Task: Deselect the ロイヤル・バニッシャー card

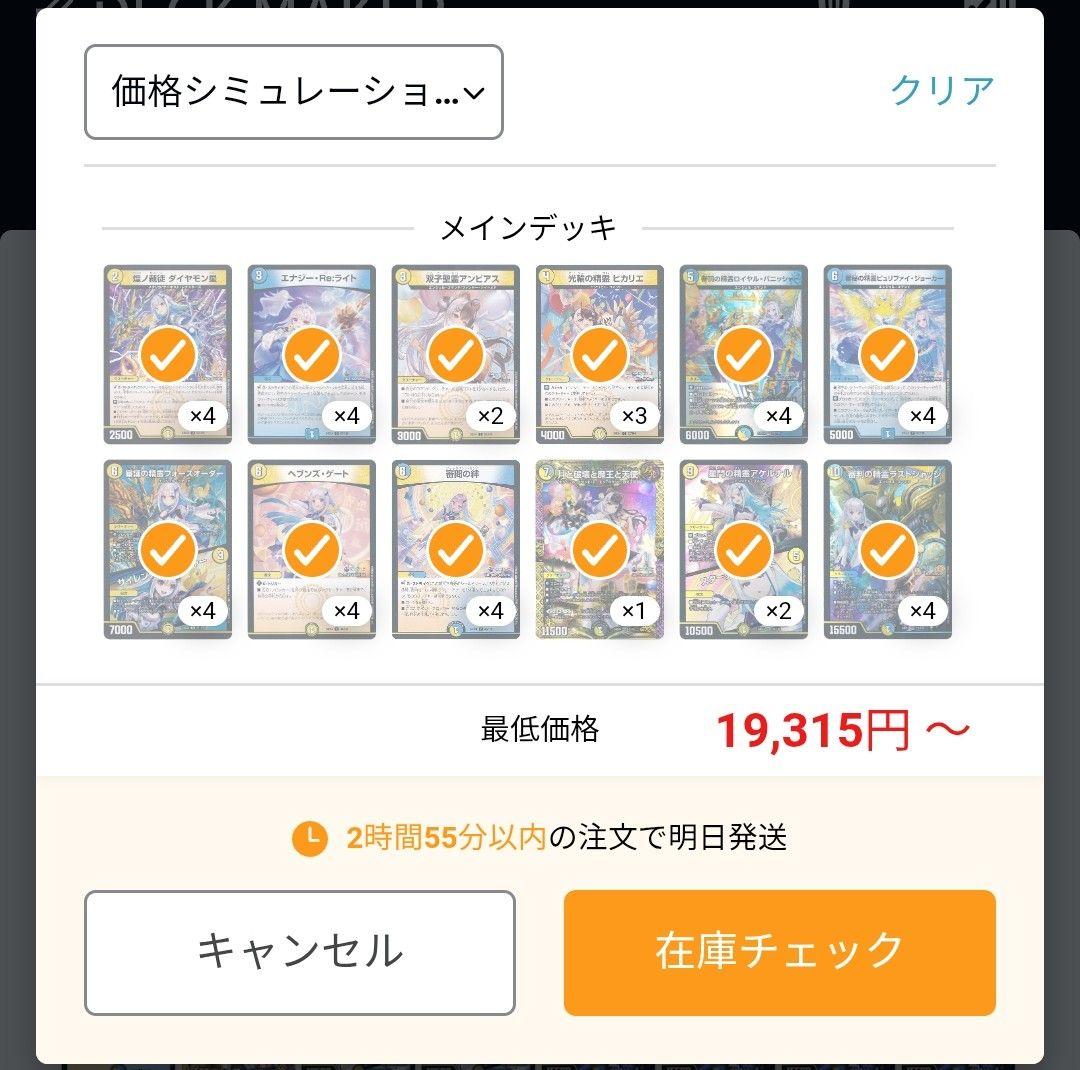Action: click(744, 354)
